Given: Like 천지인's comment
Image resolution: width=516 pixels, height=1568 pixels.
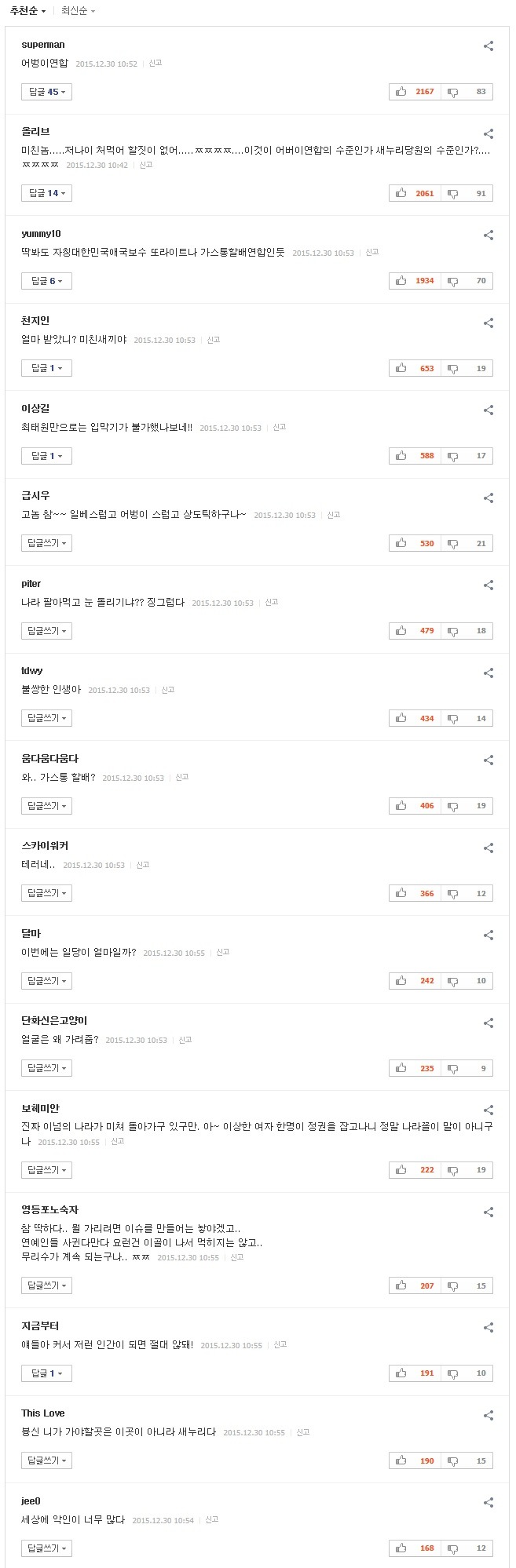Looking at the screenshot, I should pyautogui.click(x=415, y=368).
